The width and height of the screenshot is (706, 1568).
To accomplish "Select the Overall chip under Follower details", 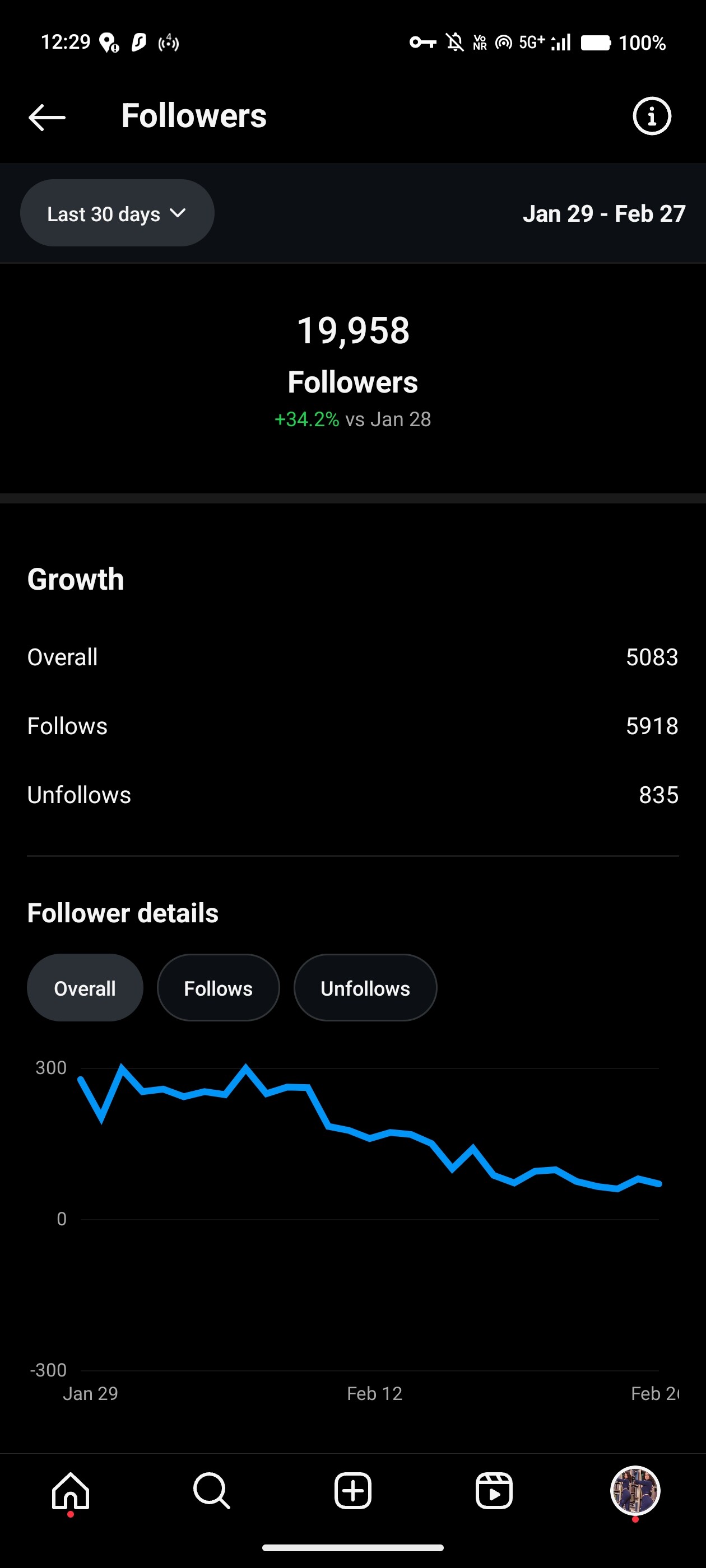I will coord(85,988).
